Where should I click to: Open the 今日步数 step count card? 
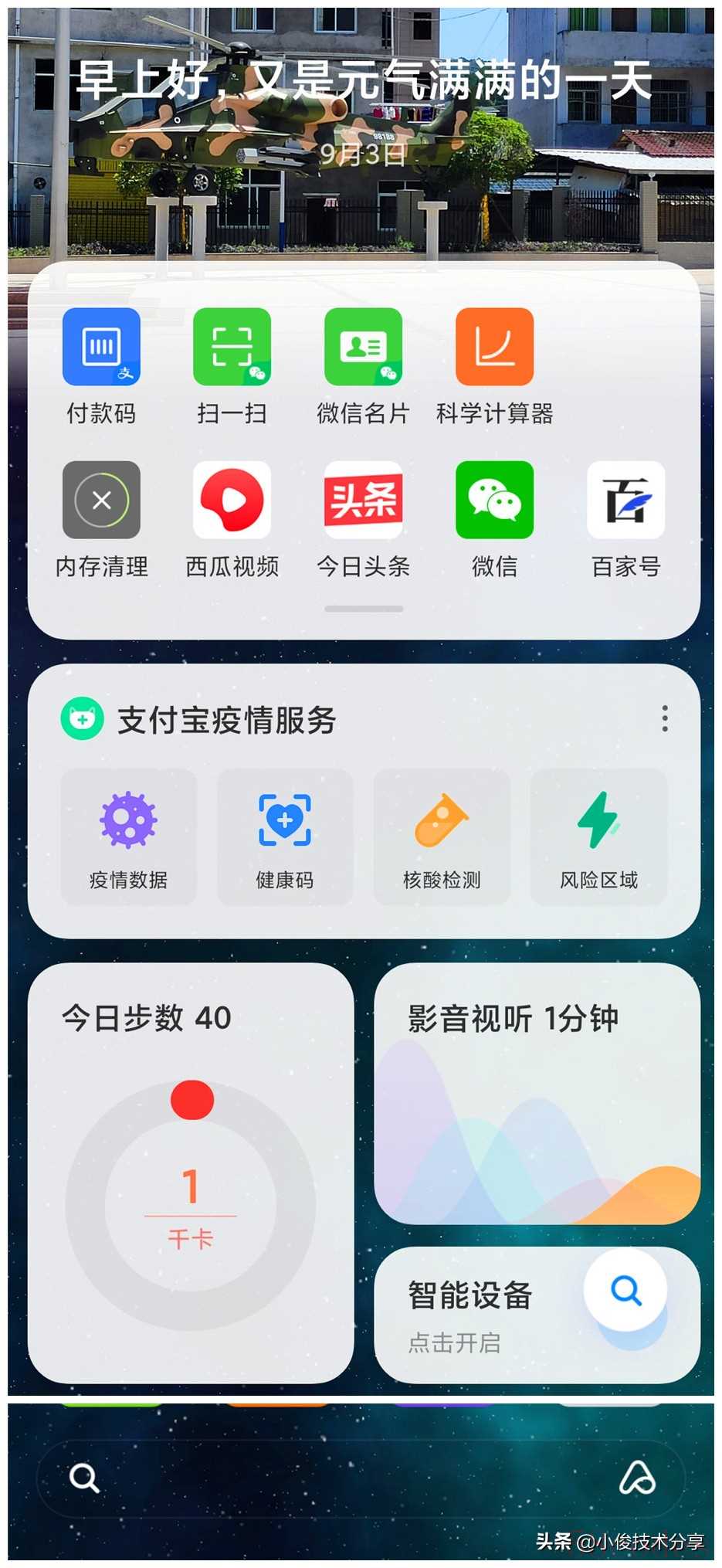tap(190, 1173)
